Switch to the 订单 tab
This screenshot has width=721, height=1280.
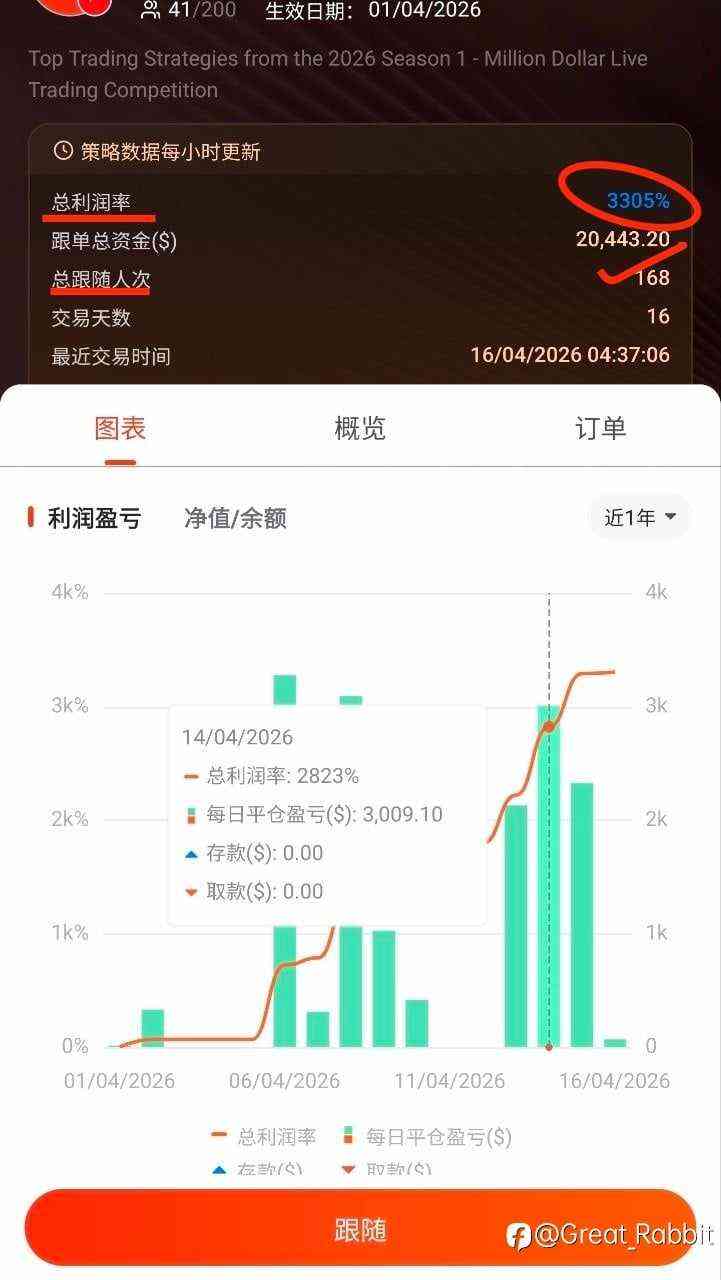(599, 428)
